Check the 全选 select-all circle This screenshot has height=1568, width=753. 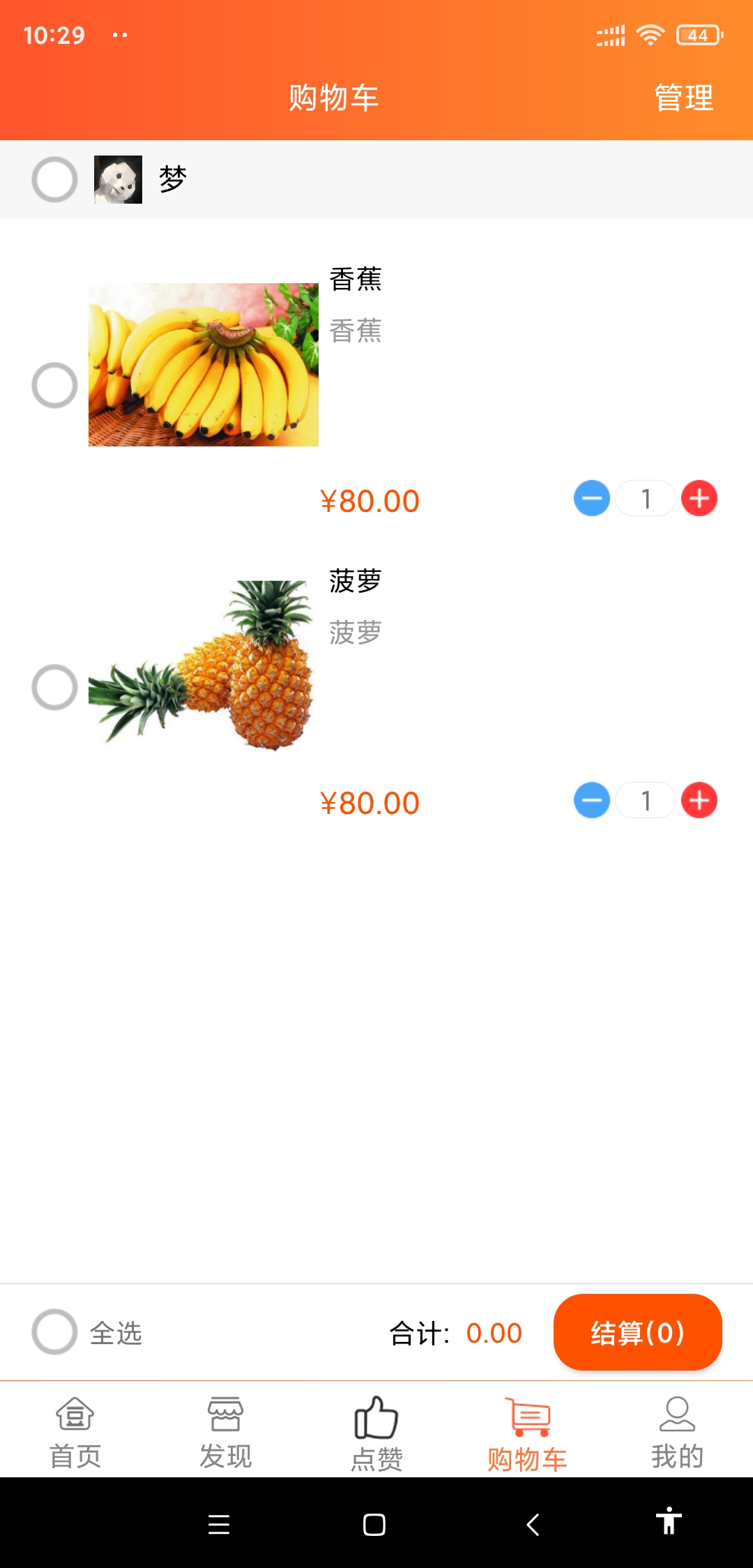[54, 1332]
